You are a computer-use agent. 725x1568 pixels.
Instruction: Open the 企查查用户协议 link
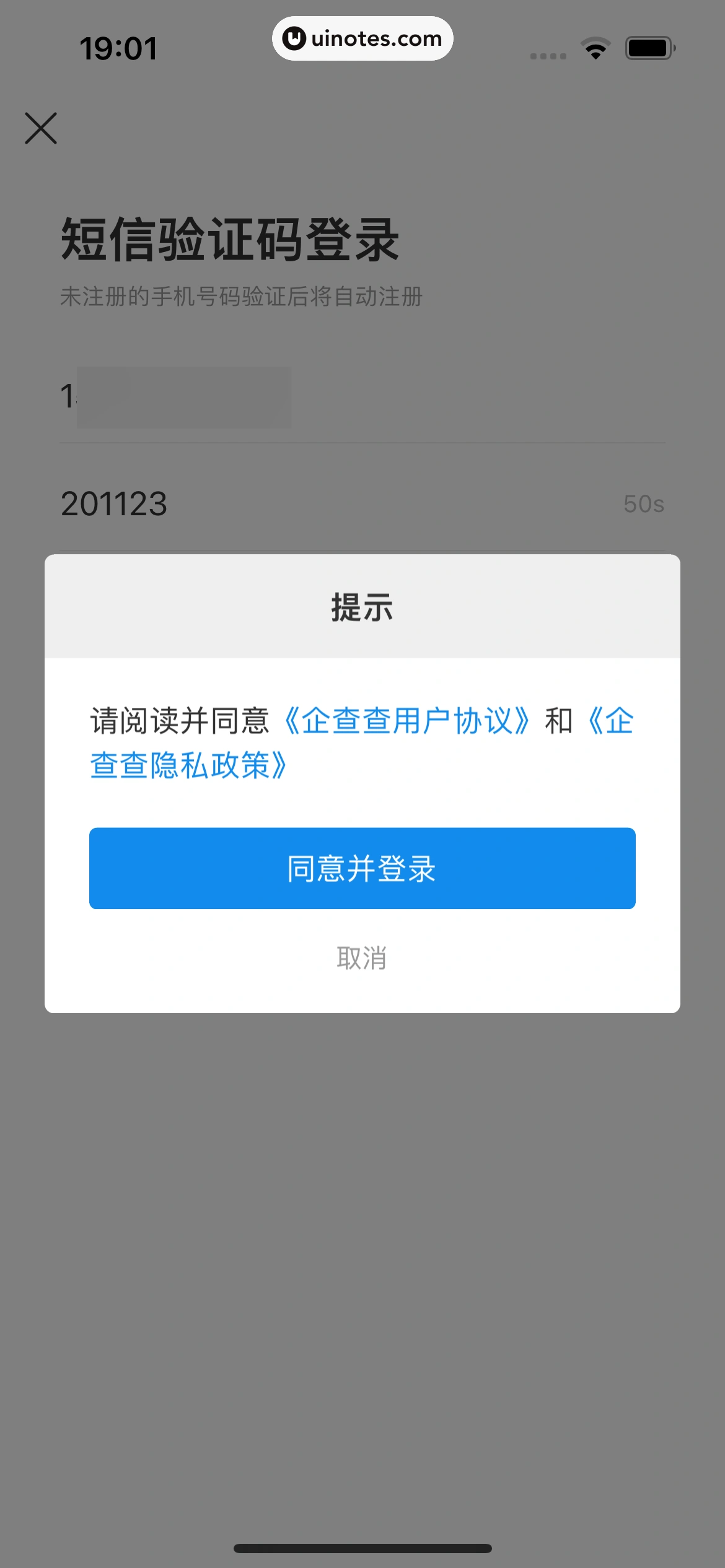point(406,721)
